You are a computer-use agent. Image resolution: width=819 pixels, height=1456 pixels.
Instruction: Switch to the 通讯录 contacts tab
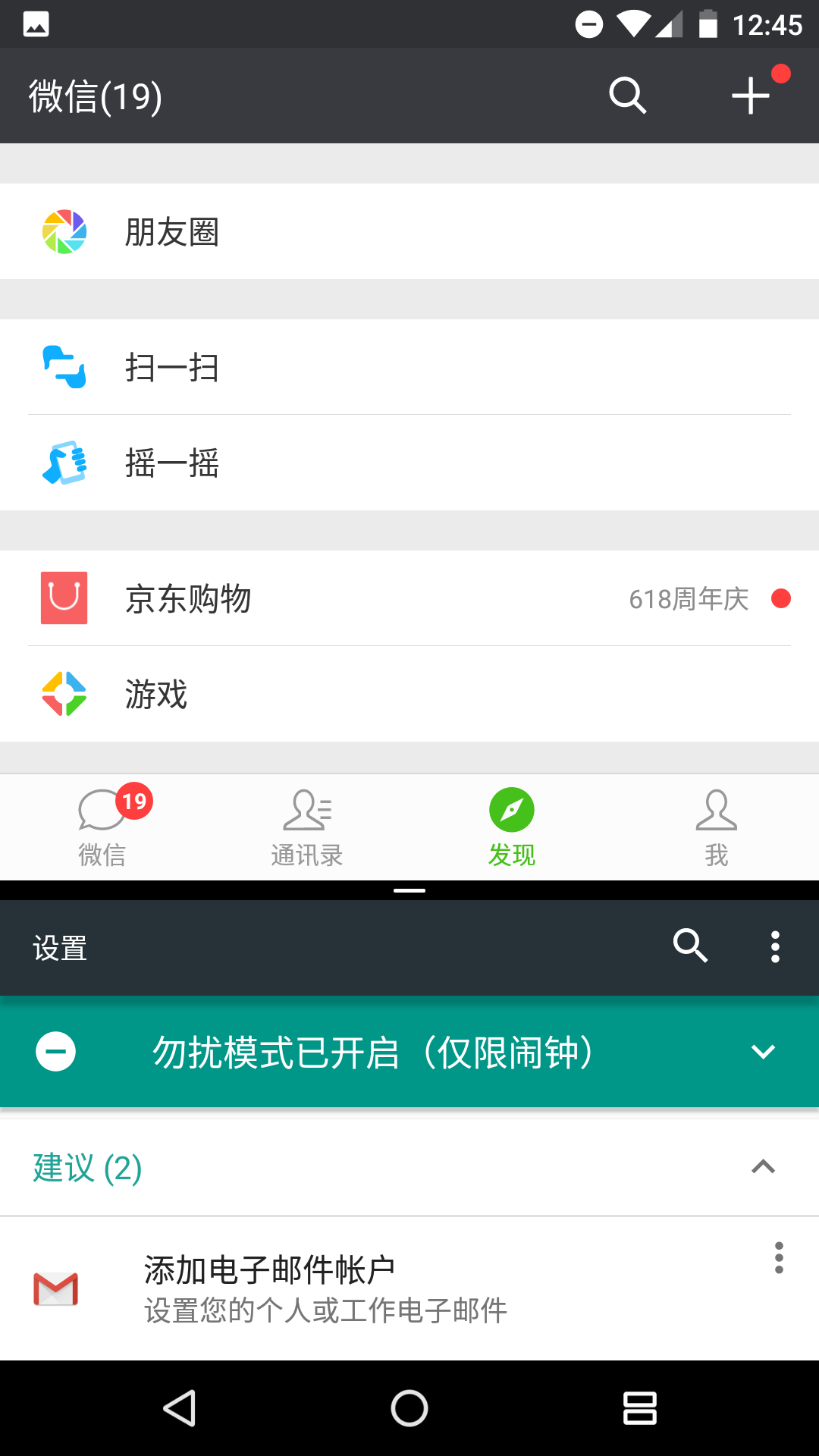point(307,827)
